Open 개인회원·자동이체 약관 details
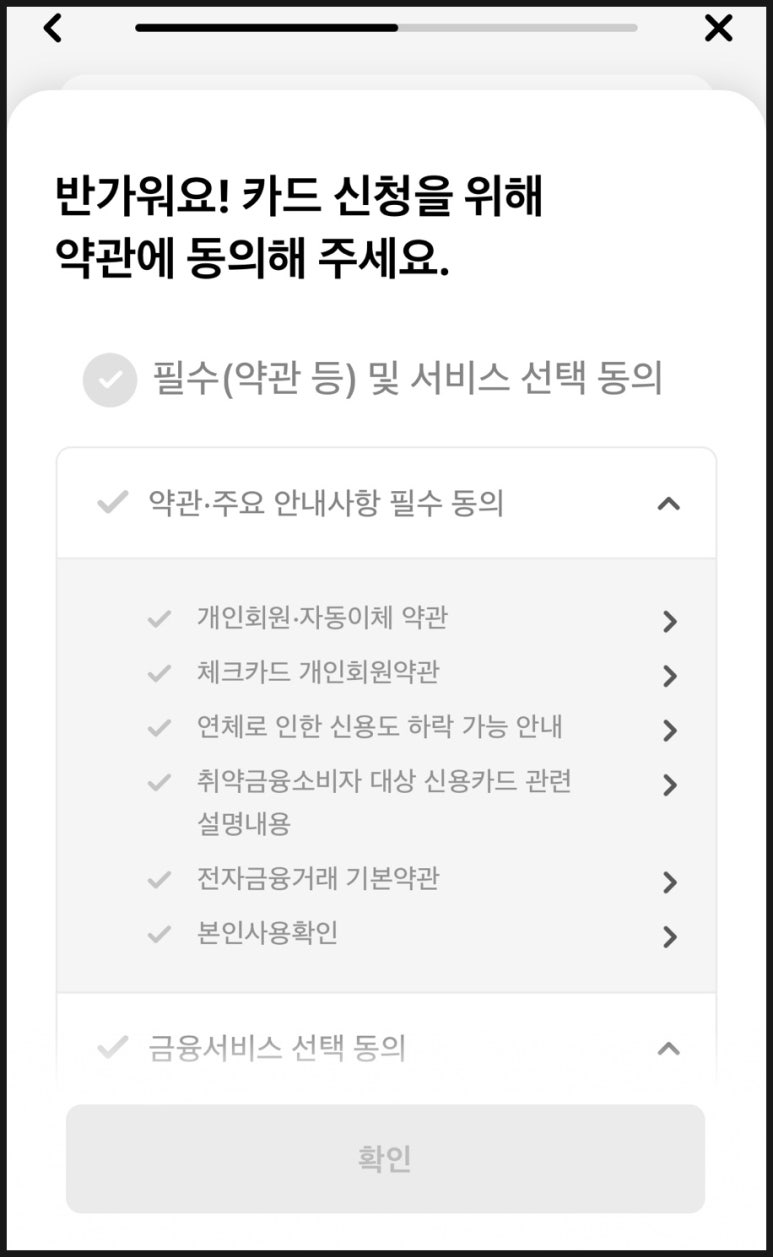The image size is (773, 1257). click(x=669, y=621)
